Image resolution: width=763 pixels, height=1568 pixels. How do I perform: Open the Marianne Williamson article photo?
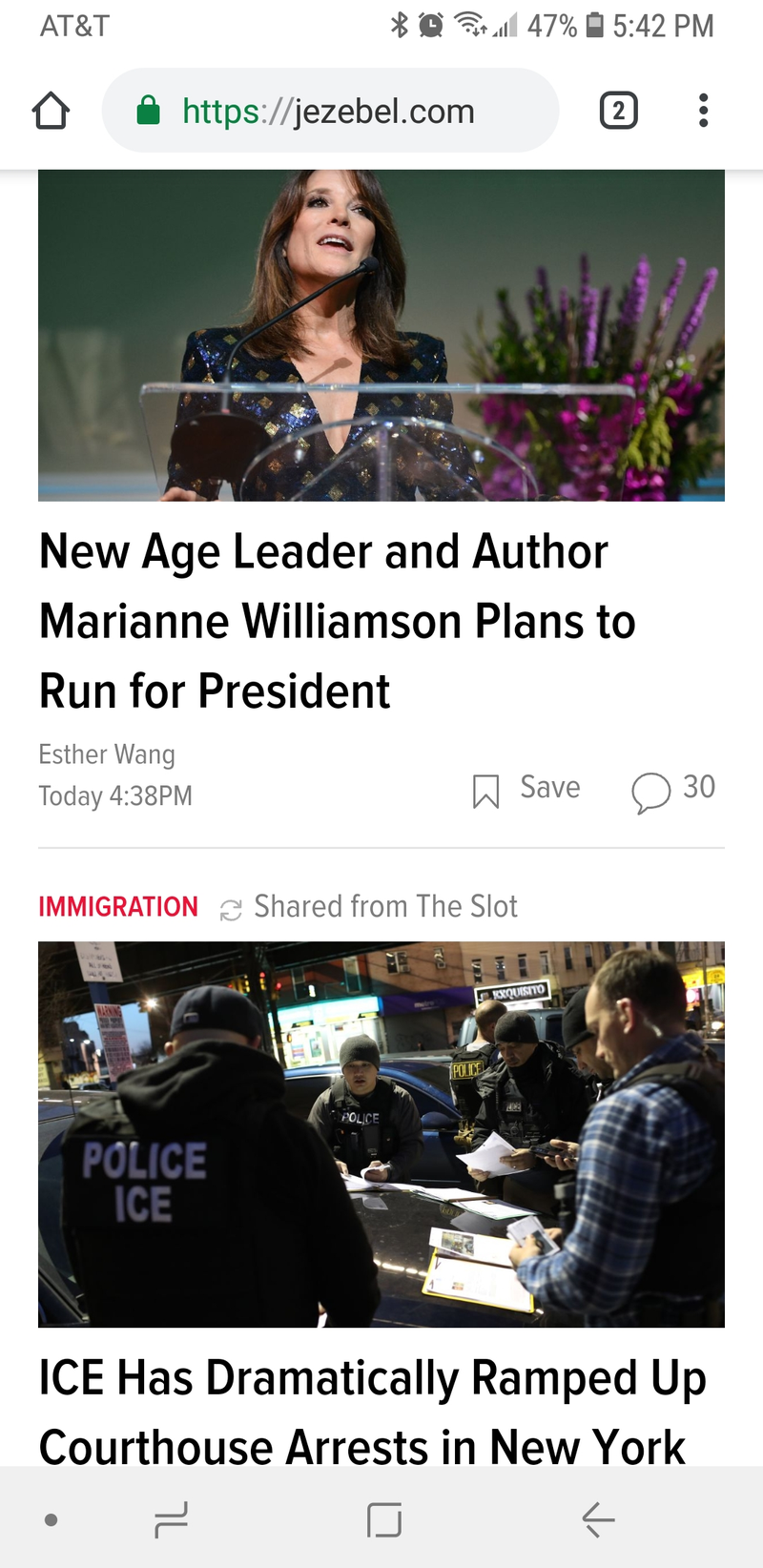pyautogui.click(x=381, y=334)
